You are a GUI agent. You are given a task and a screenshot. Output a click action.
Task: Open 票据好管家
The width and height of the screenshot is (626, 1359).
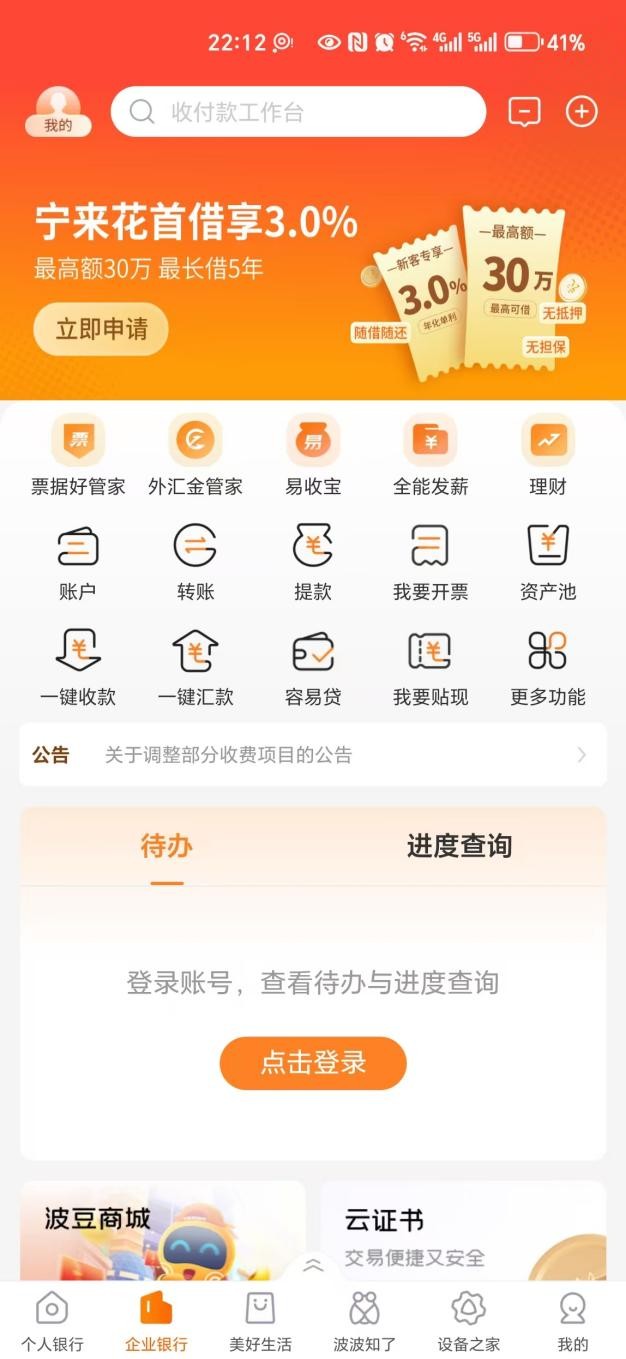(78, 456)
